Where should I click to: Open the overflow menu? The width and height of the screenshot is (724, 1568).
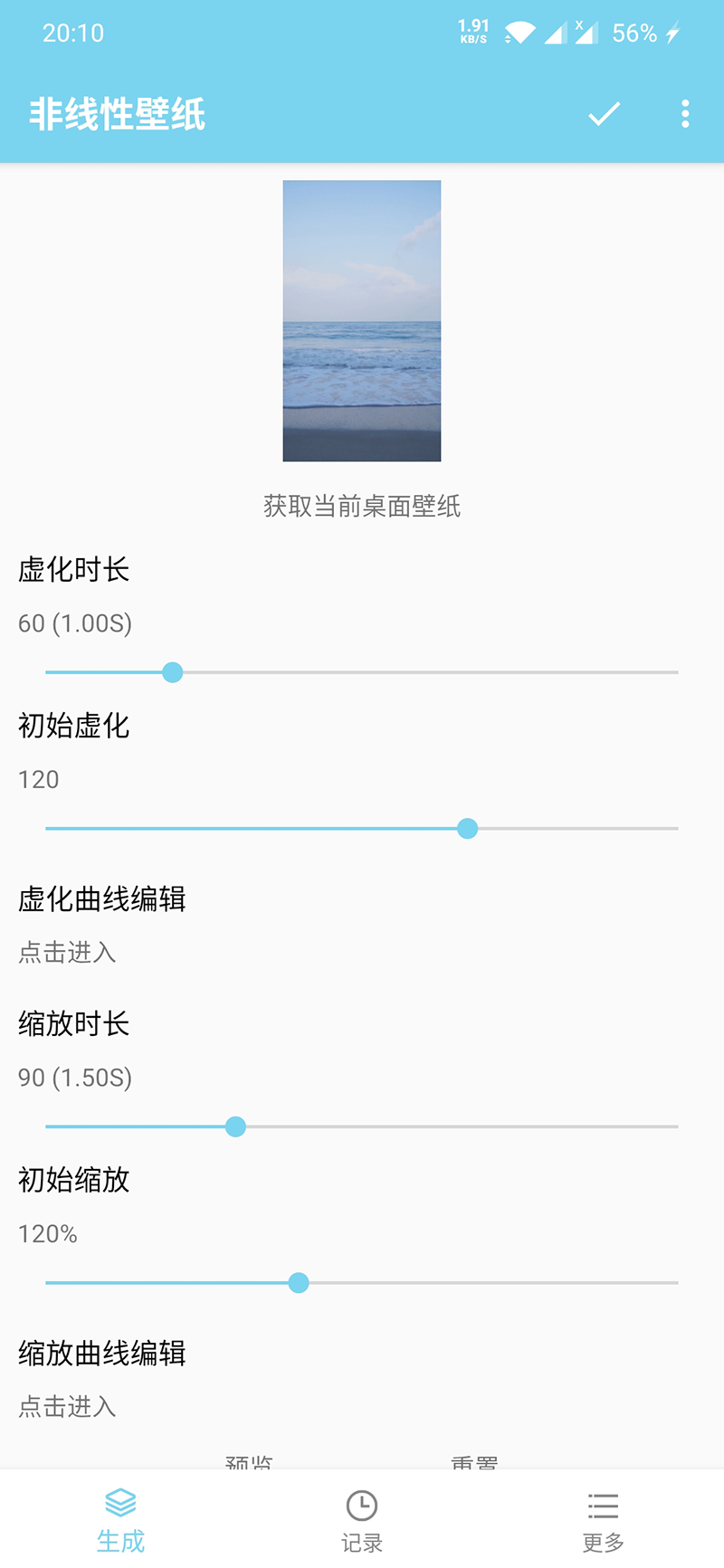click(685, 114)
